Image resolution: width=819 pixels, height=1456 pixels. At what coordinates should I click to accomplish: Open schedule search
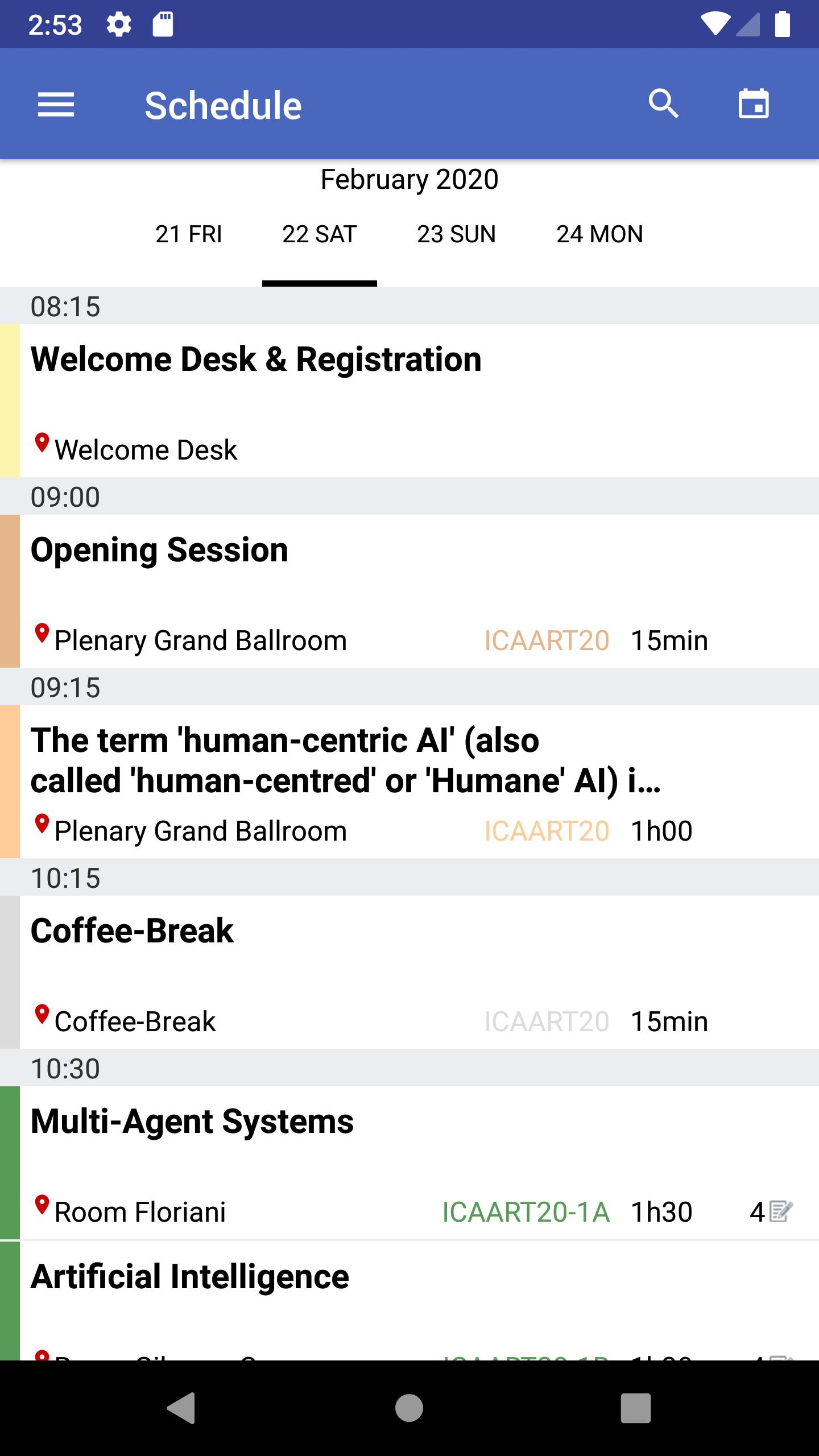(x=664, y=104)
